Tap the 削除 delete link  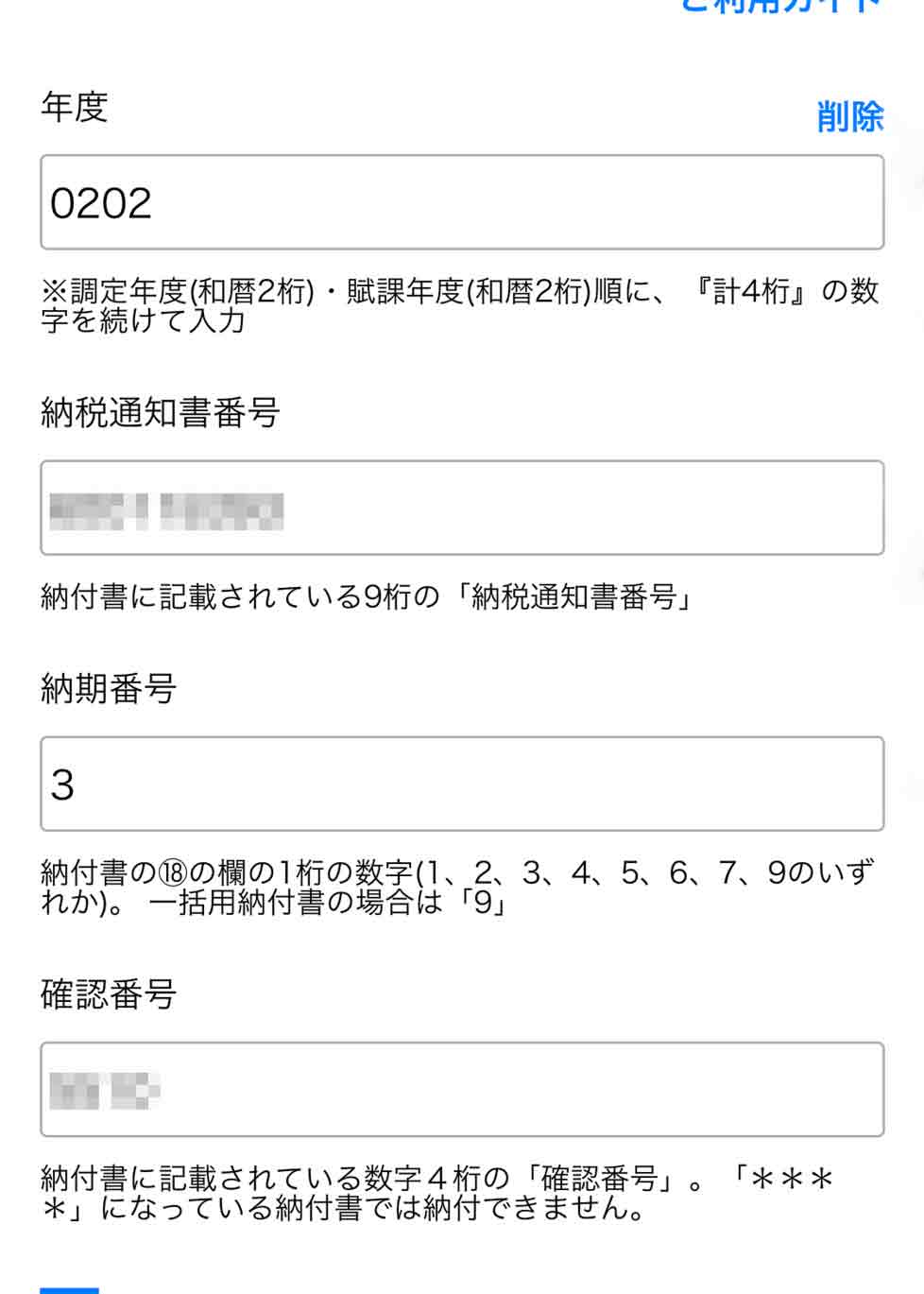pos(849,117)
